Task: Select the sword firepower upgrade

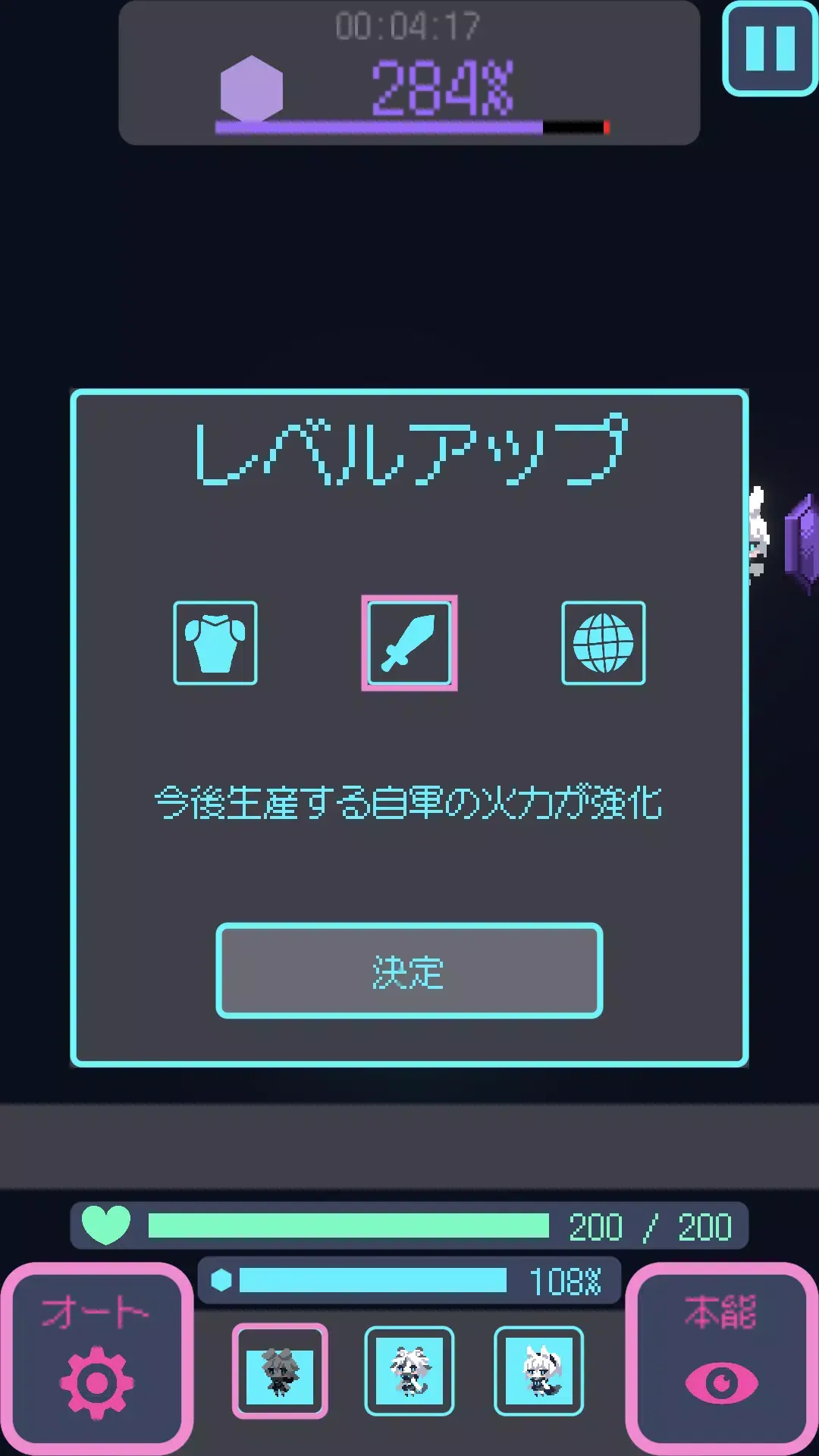Action: (409, 643)
